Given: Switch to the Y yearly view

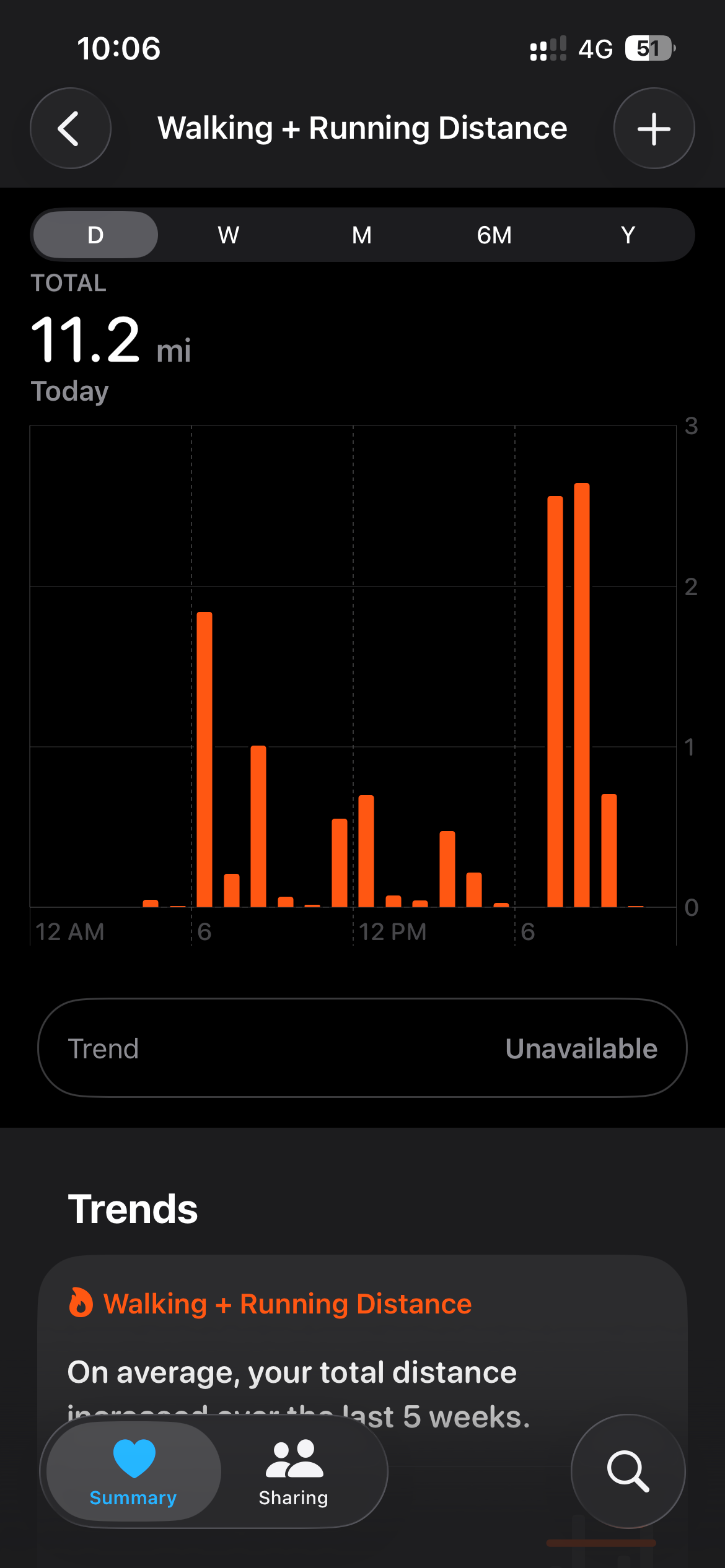Looking at the screenshot, I should pyautogui.click(x=628, y=235).
